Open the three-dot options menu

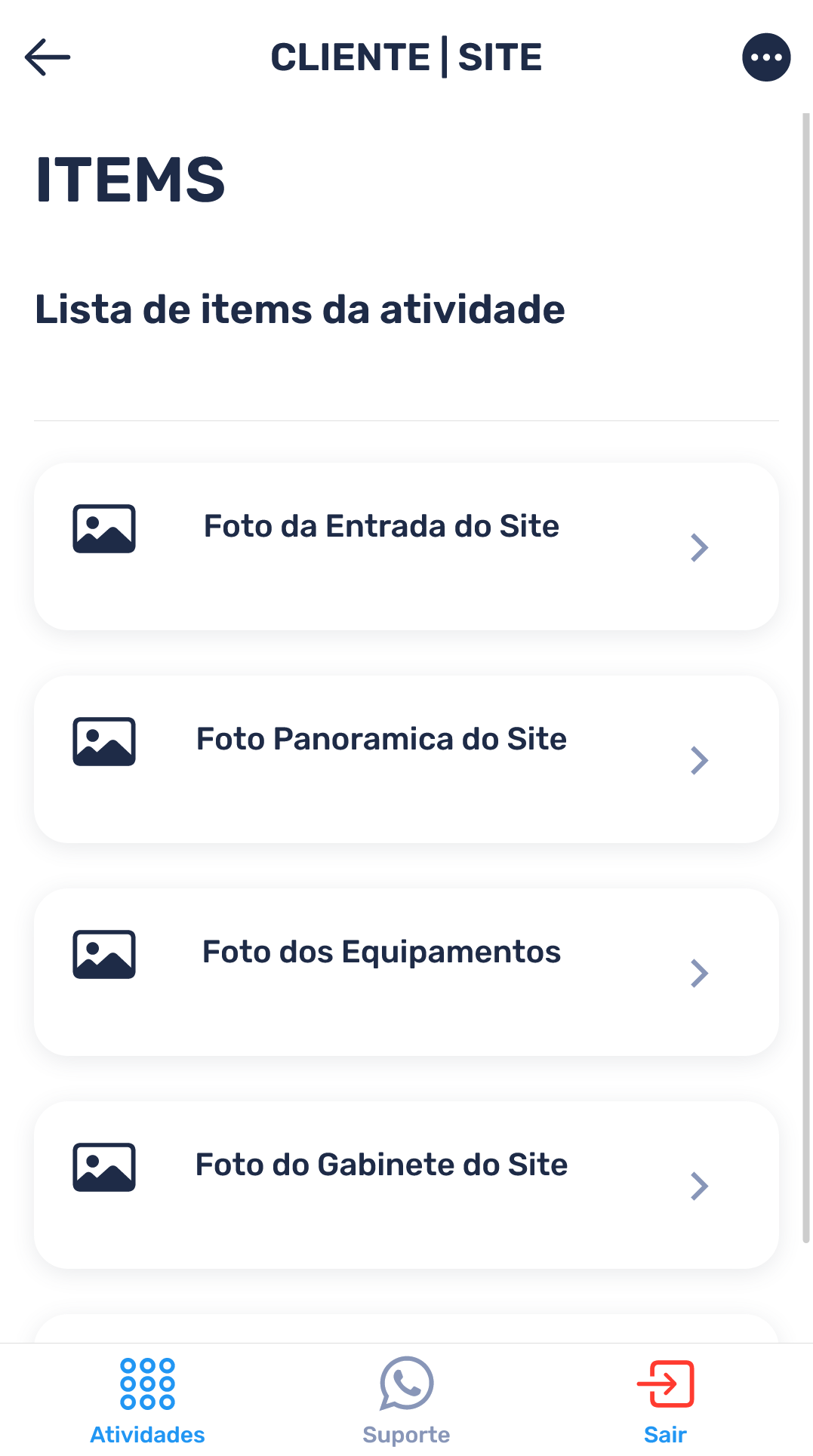point(766,57)
